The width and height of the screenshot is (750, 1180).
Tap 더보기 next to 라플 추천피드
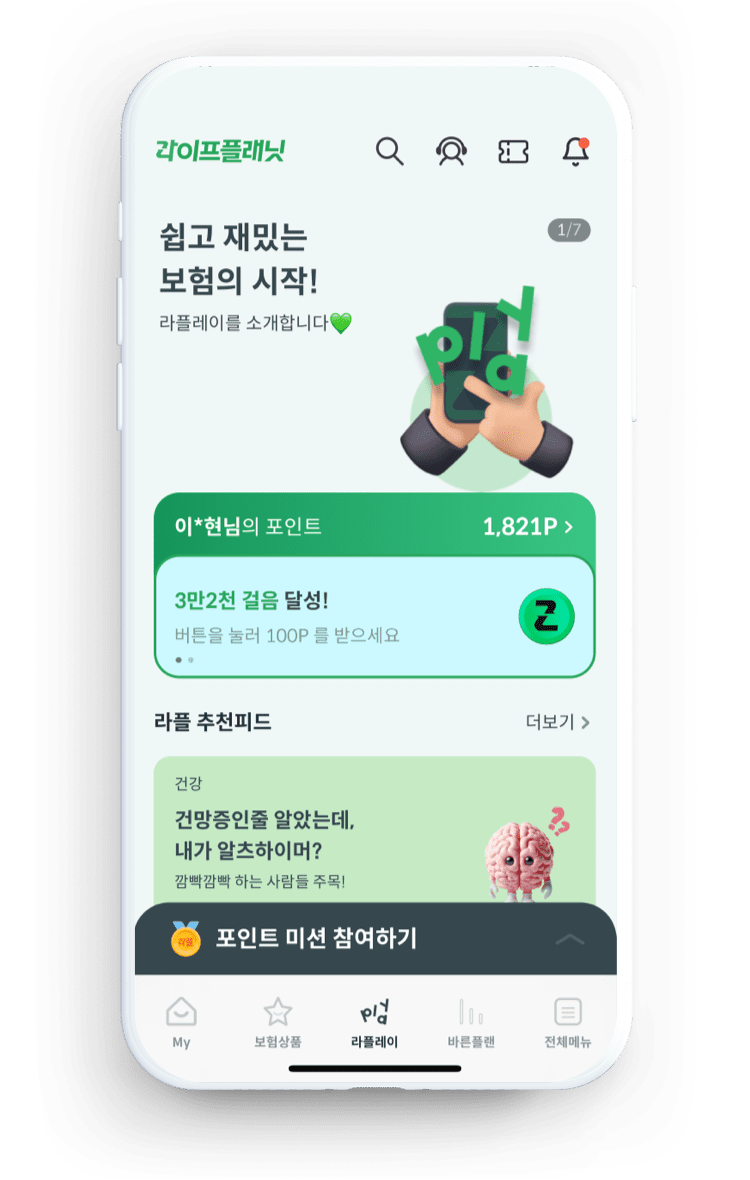(x=557, y=722)
